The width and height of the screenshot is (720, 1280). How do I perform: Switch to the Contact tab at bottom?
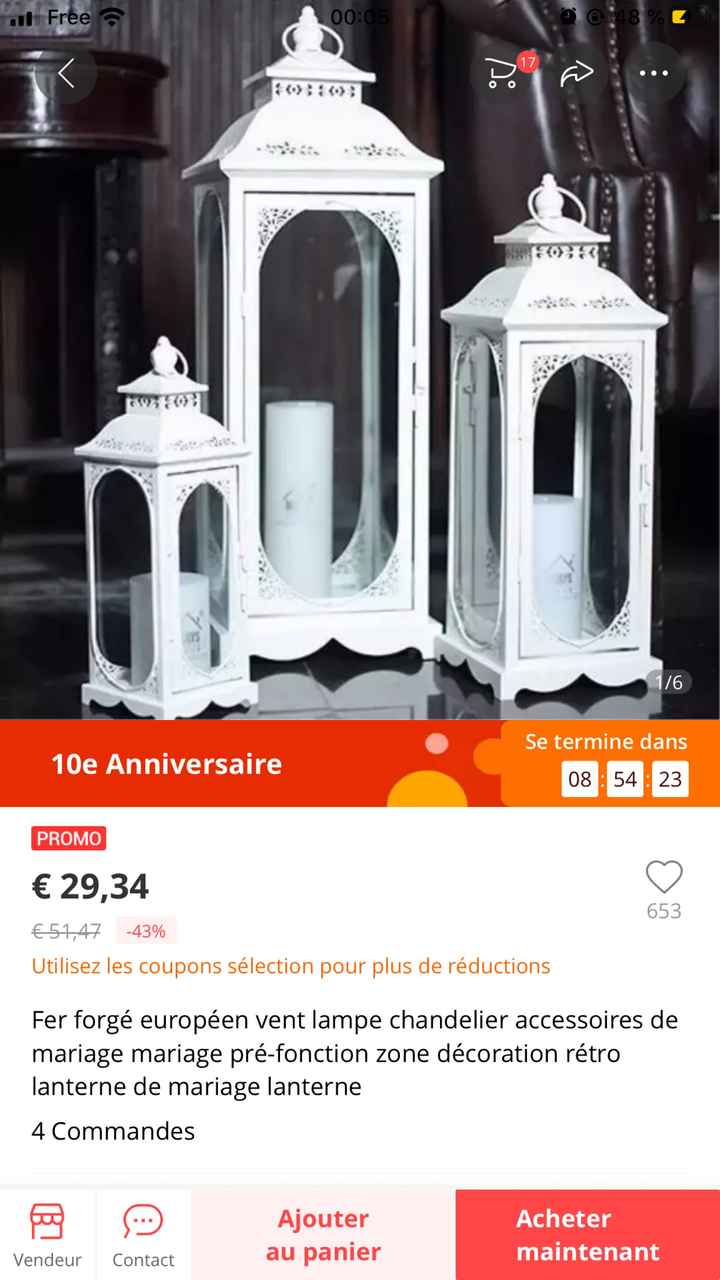tap(143, 1233)
